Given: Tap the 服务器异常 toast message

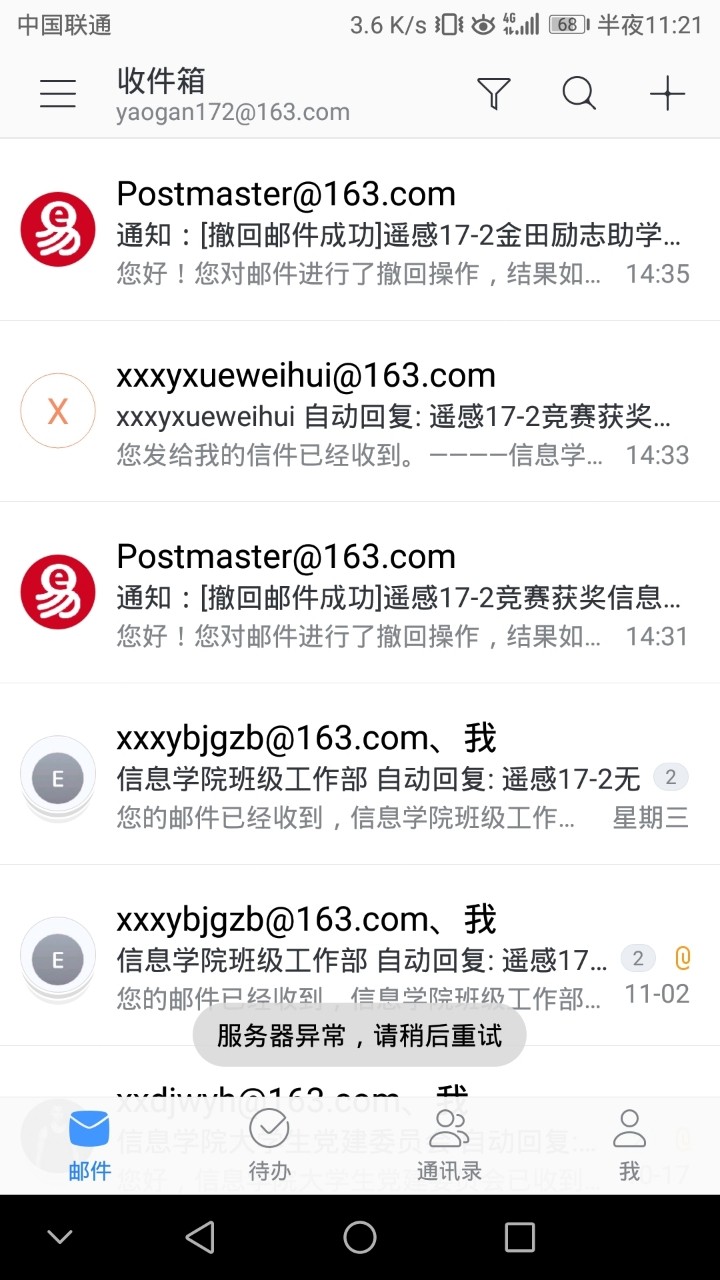Looking at the screenshot, I should click(359, 1035).
